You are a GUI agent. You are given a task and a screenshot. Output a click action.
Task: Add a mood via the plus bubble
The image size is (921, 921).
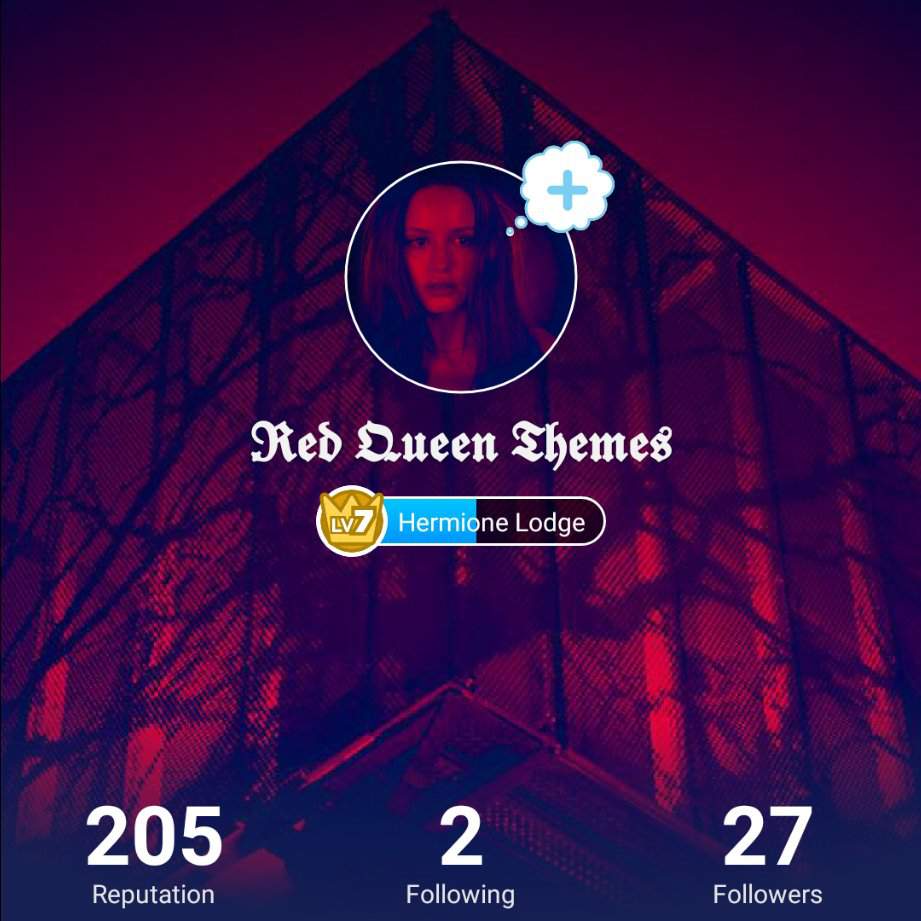567,189
